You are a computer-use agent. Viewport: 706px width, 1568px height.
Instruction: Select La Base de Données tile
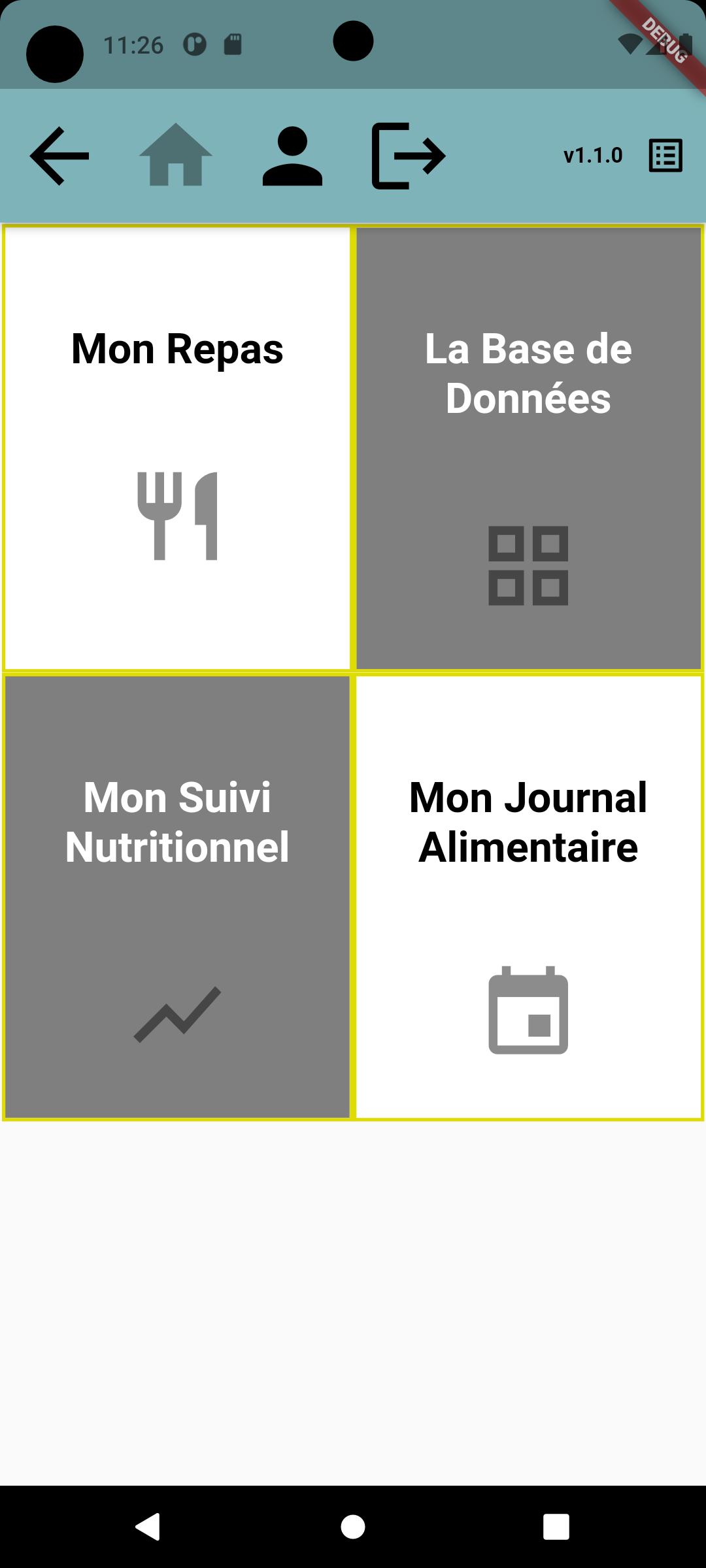pyautogui.click(x=528, y=448)
